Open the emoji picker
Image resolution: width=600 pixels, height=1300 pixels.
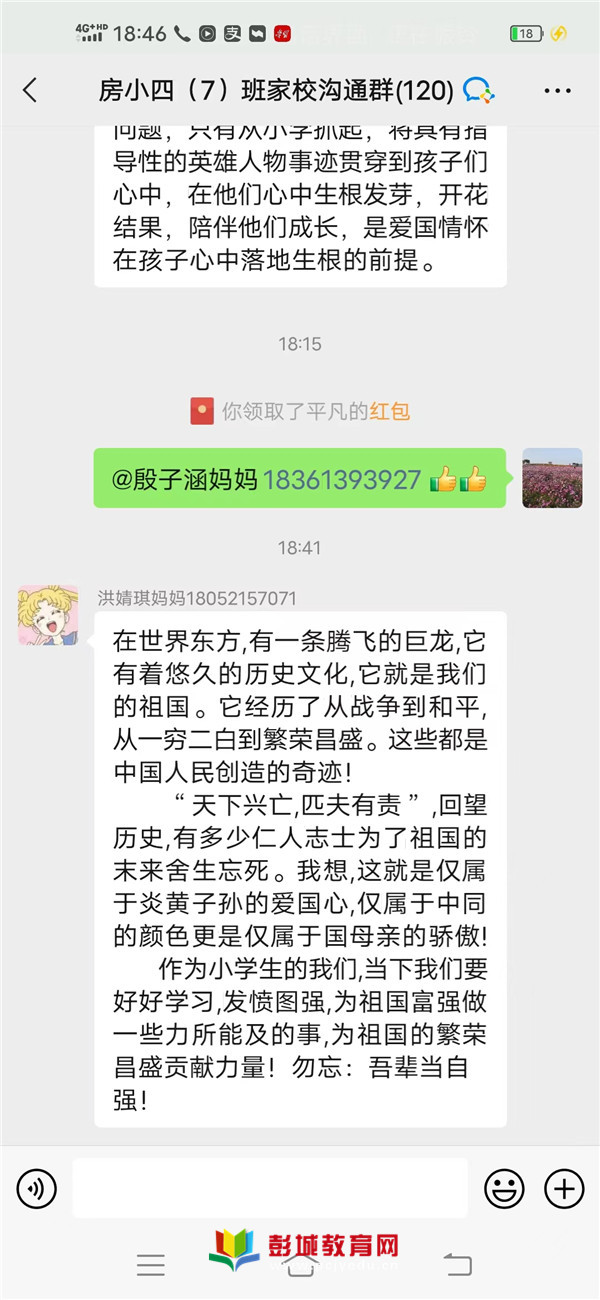tap(504, 1188)
